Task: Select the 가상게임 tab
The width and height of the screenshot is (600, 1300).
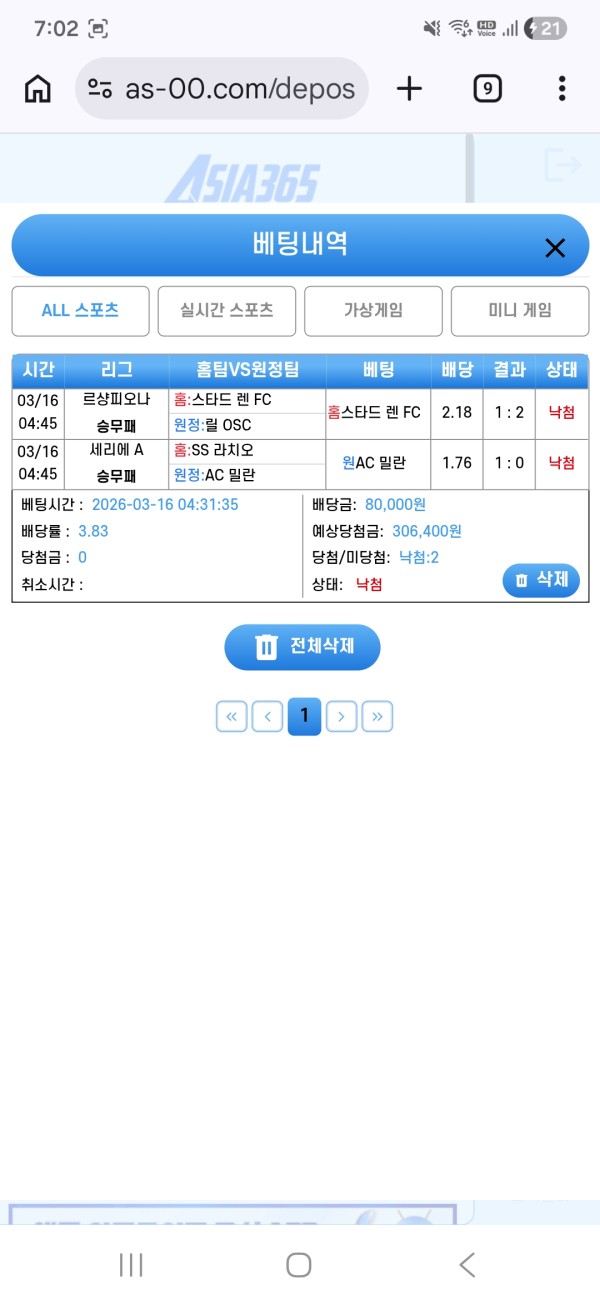Action: click(373, 311)
